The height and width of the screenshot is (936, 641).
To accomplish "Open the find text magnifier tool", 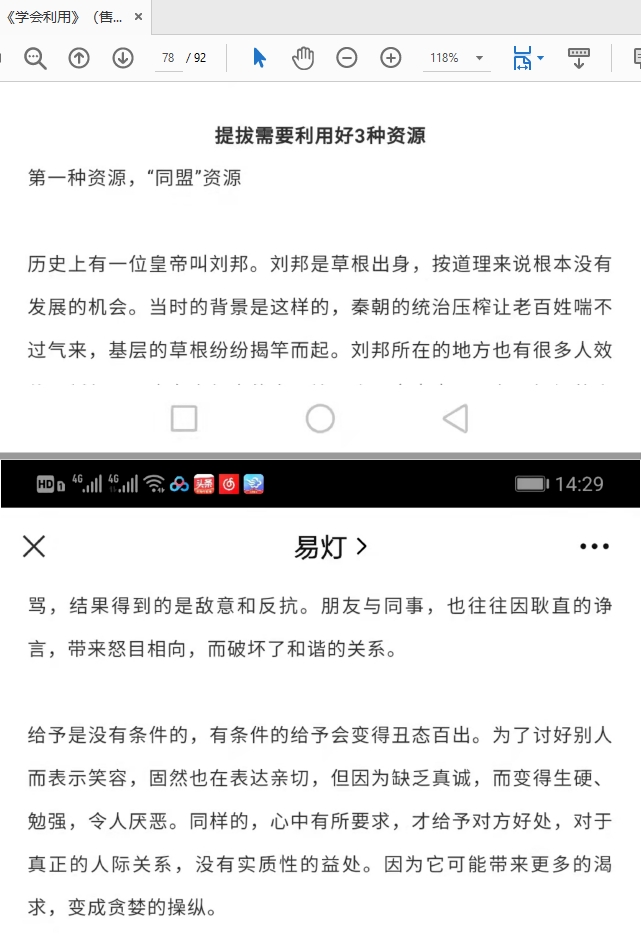I will [x=35, y=58].
